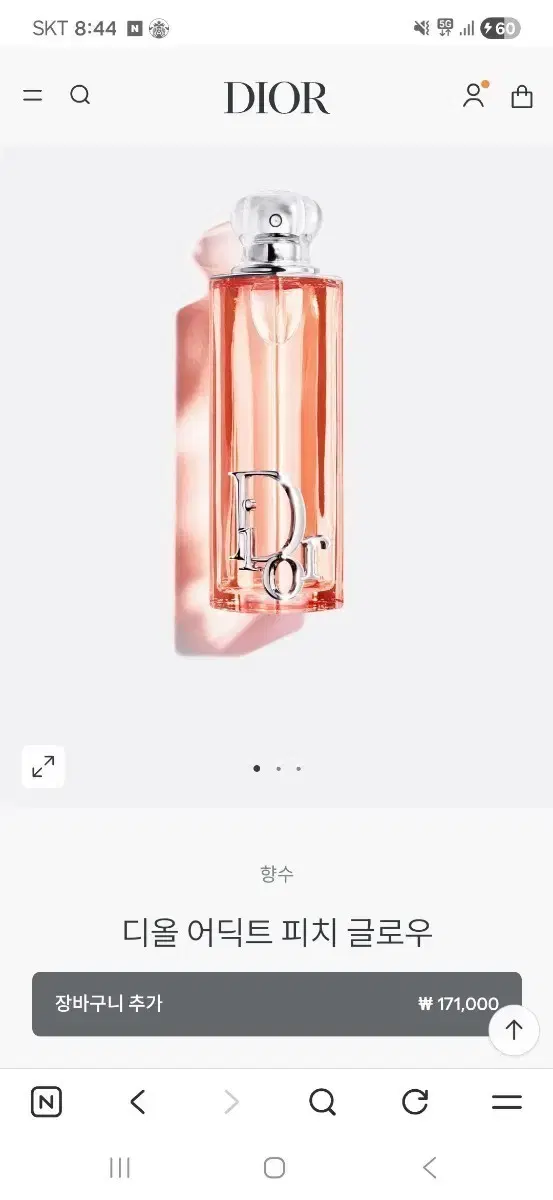This screenshot has height=1200, width=553.
Task: Go back in the browser toolbar
Action: (x=138, y=1102)
